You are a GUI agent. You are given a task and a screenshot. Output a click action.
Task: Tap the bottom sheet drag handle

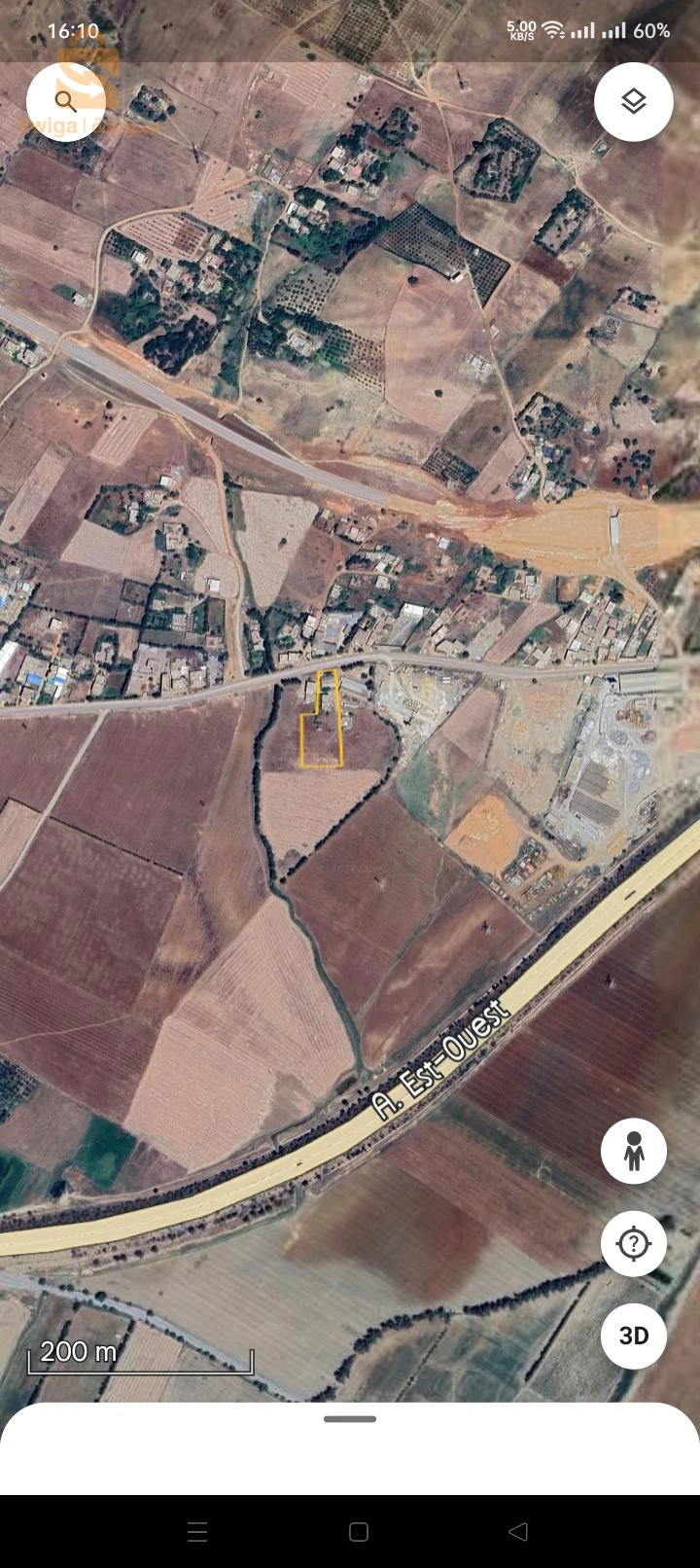350,1419
